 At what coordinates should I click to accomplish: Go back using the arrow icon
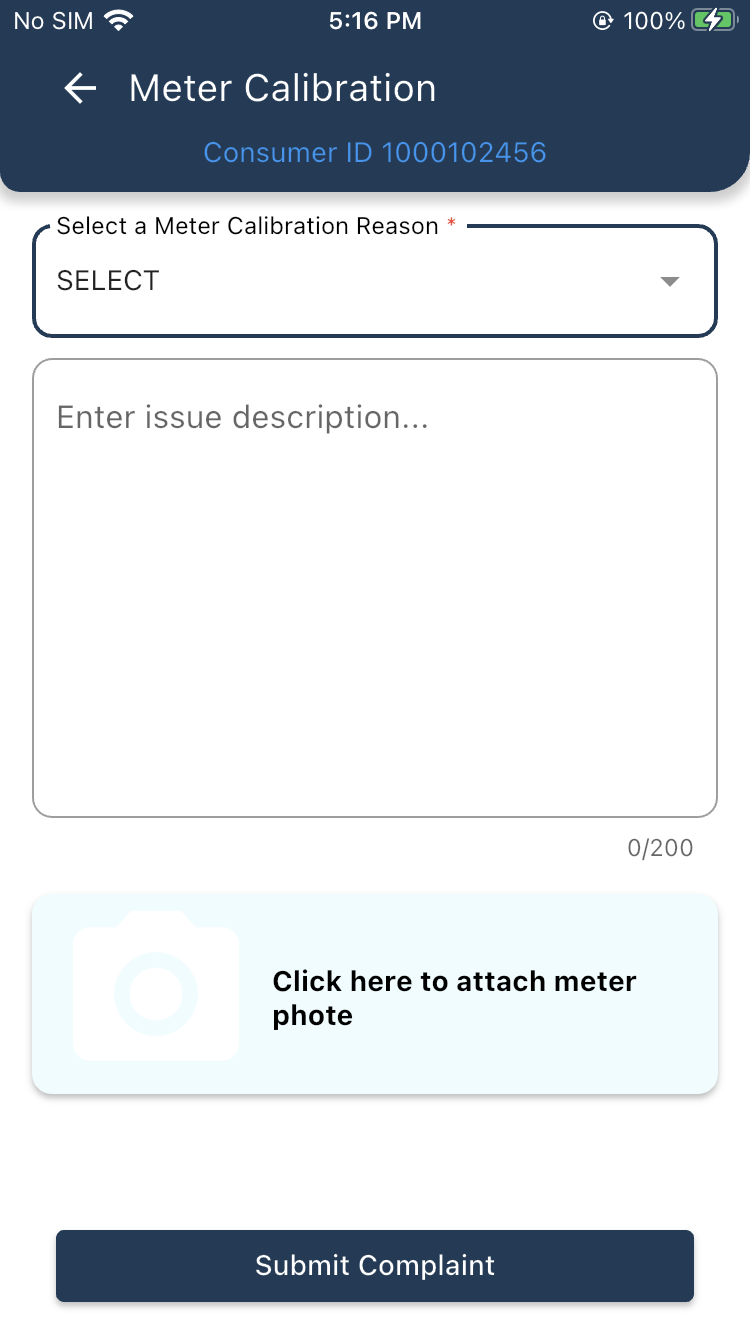80,89
